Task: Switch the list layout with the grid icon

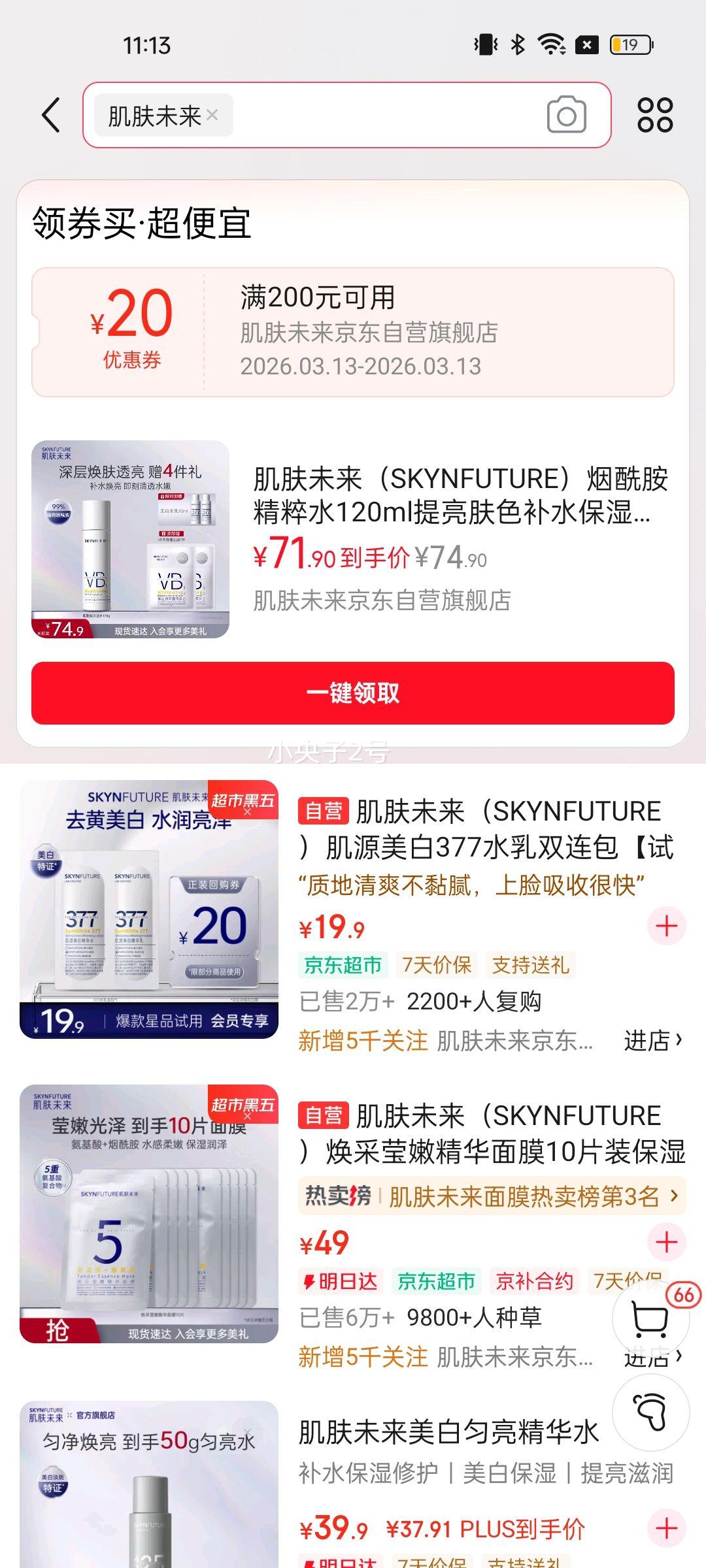Action: (655, 116)
